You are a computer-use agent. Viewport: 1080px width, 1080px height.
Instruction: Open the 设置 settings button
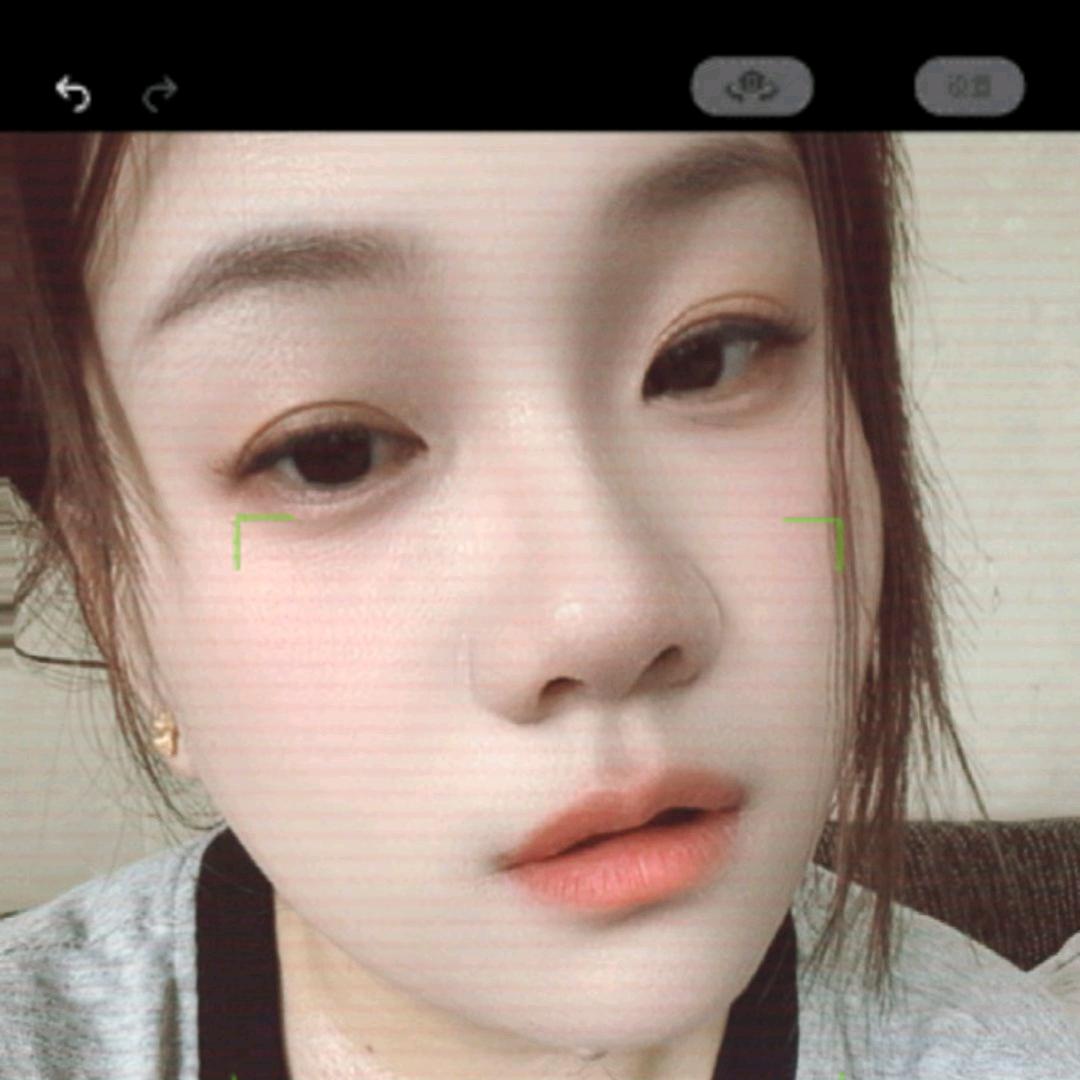coord(969,87)
